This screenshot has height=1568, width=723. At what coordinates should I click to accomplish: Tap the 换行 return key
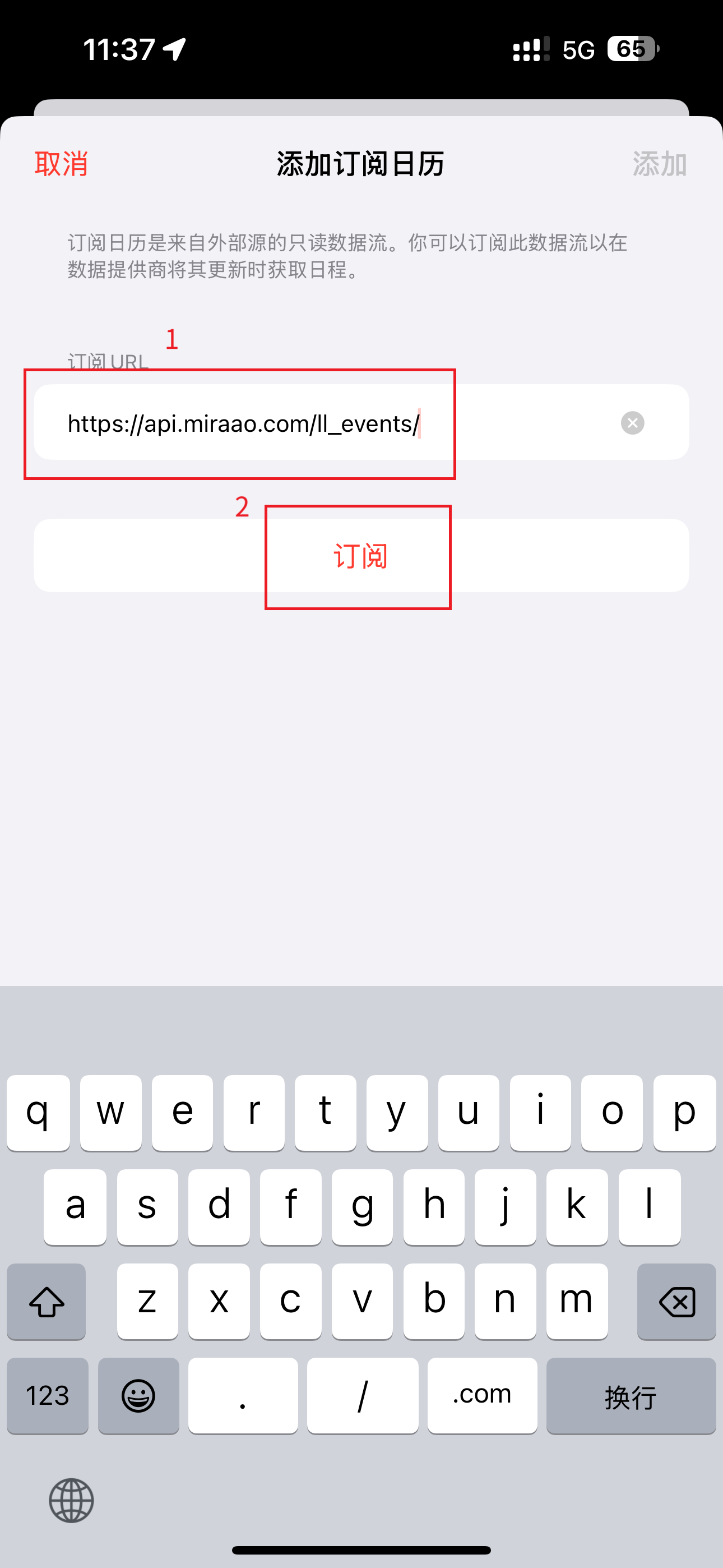[631, 1395]
